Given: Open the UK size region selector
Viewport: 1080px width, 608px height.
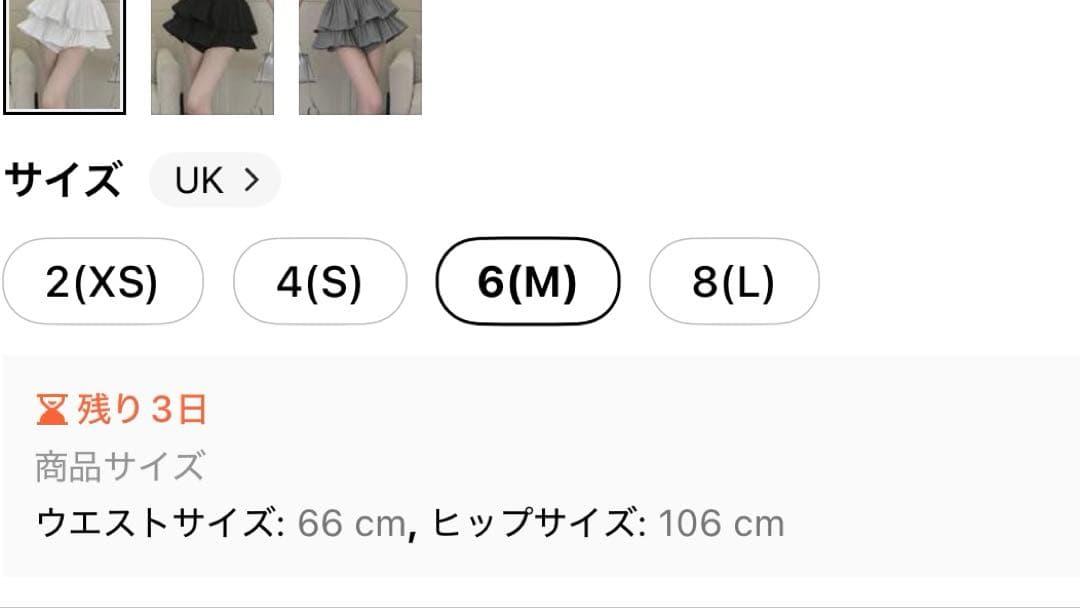Looking at the screenshot, I should (x=215, y=180).
